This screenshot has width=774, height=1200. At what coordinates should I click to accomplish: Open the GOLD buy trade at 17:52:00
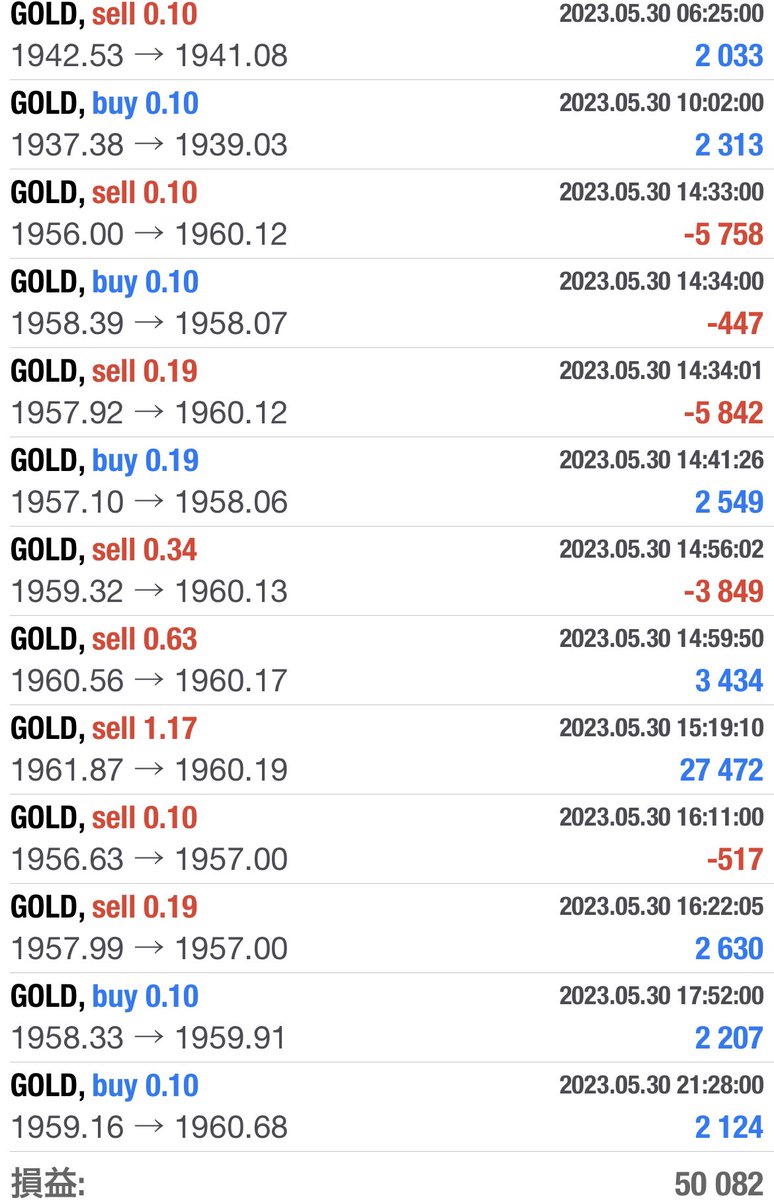tap(386, 1016)
